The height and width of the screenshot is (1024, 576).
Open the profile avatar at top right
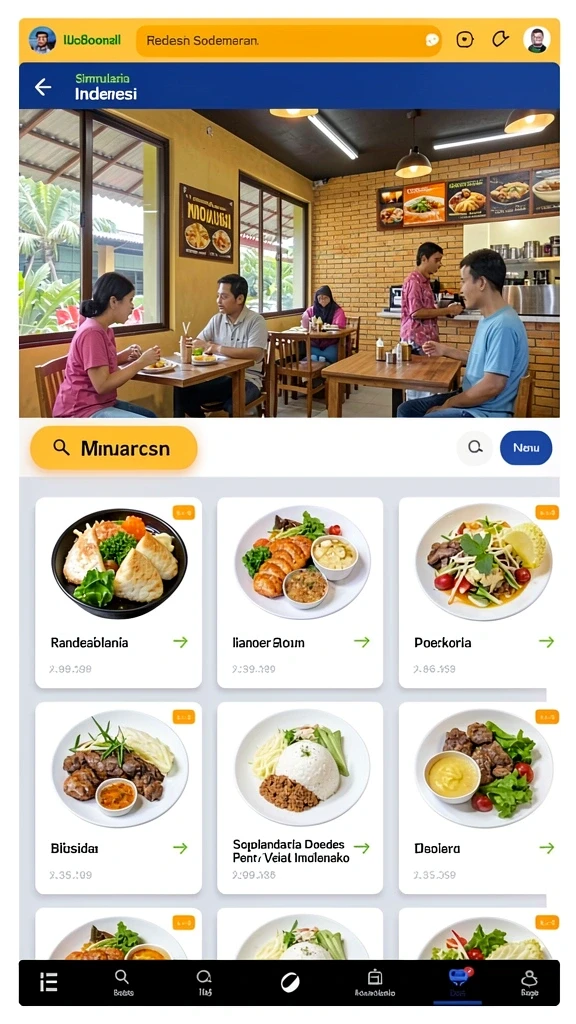(x=536, y=40)
